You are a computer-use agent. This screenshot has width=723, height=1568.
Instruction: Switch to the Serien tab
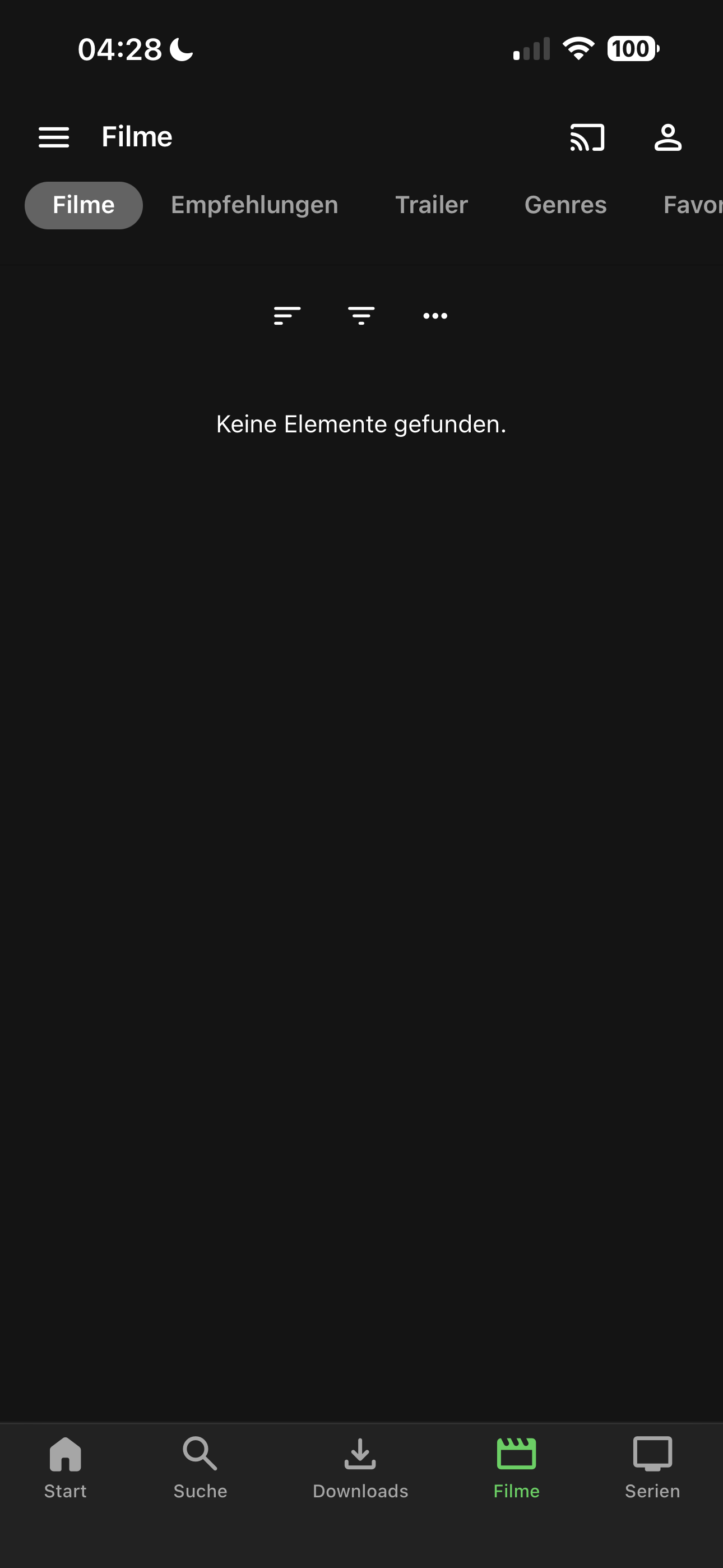pos(652,1468)
